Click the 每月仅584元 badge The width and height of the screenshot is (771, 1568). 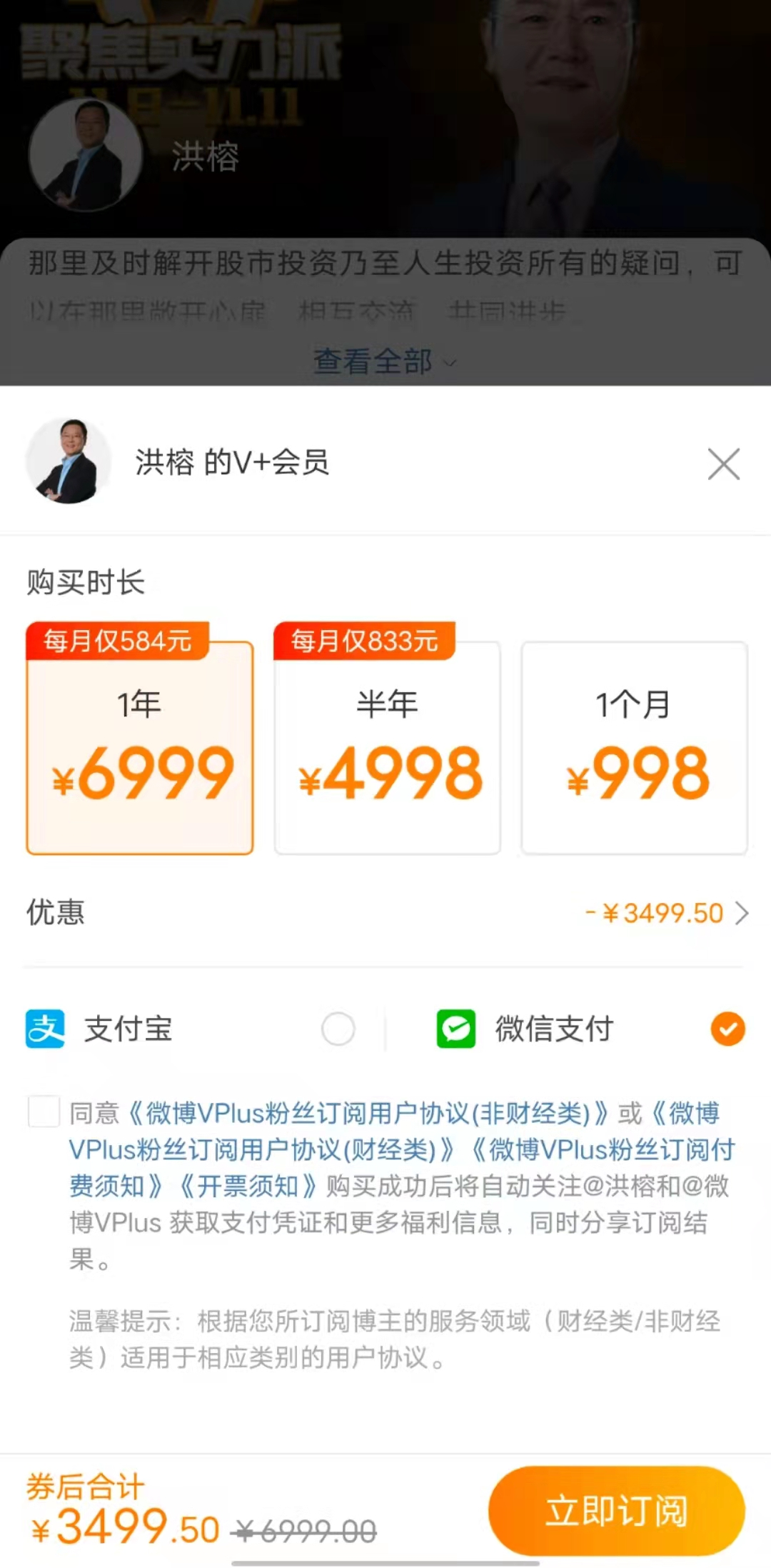[118, 641]
